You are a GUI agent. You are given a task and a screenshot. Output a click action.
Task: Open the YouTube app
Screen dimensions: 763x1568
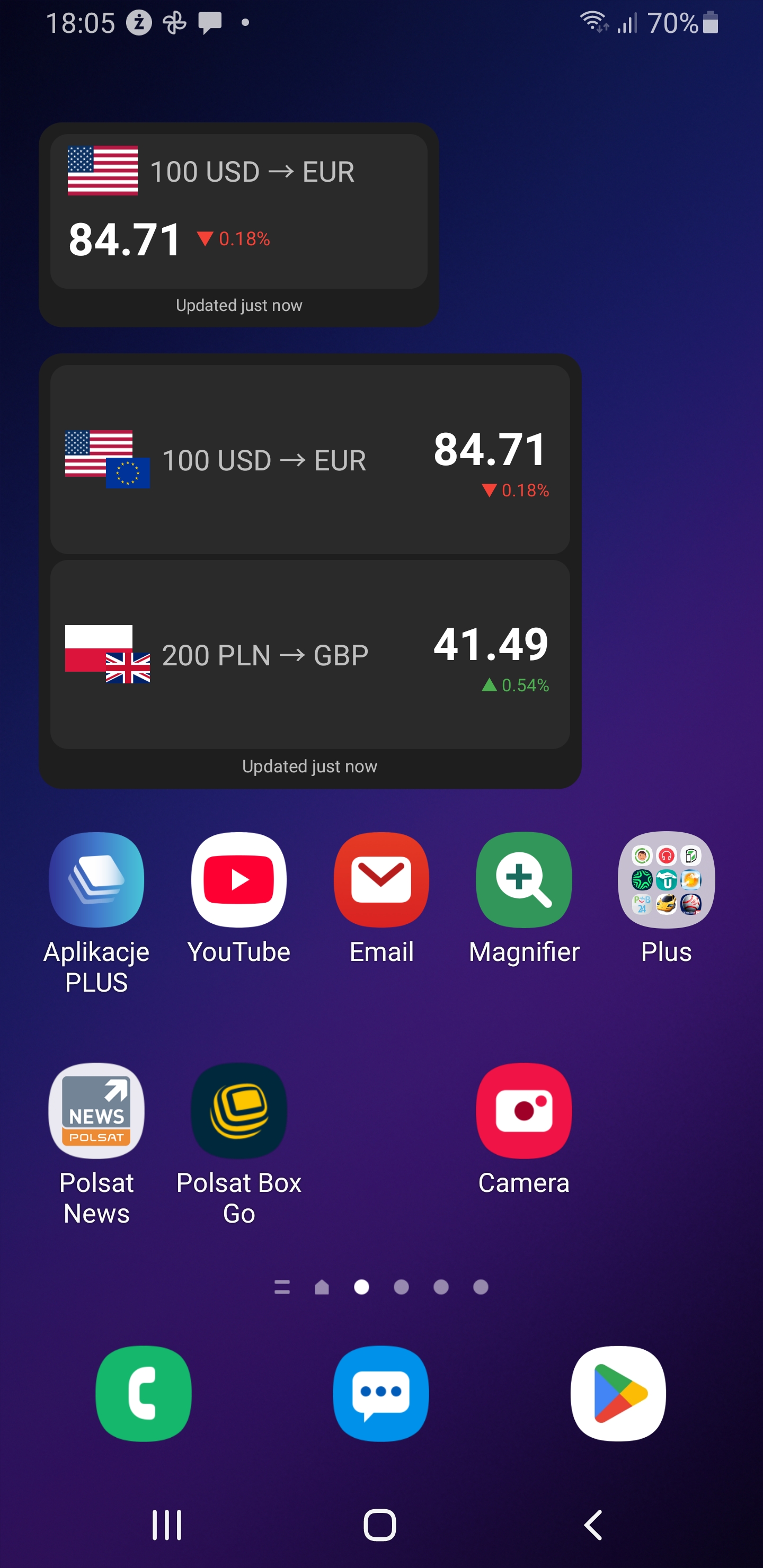[239, 878]
